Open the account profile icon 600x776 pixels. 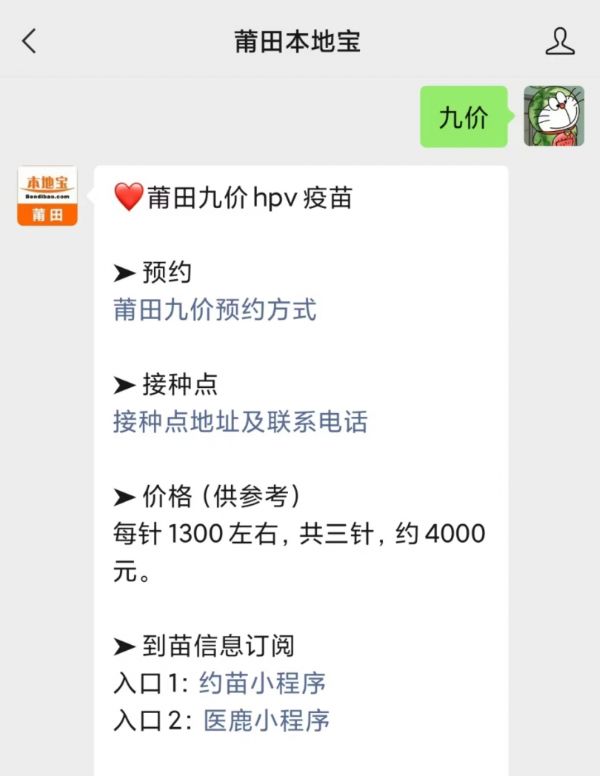(x=559, y=41)
